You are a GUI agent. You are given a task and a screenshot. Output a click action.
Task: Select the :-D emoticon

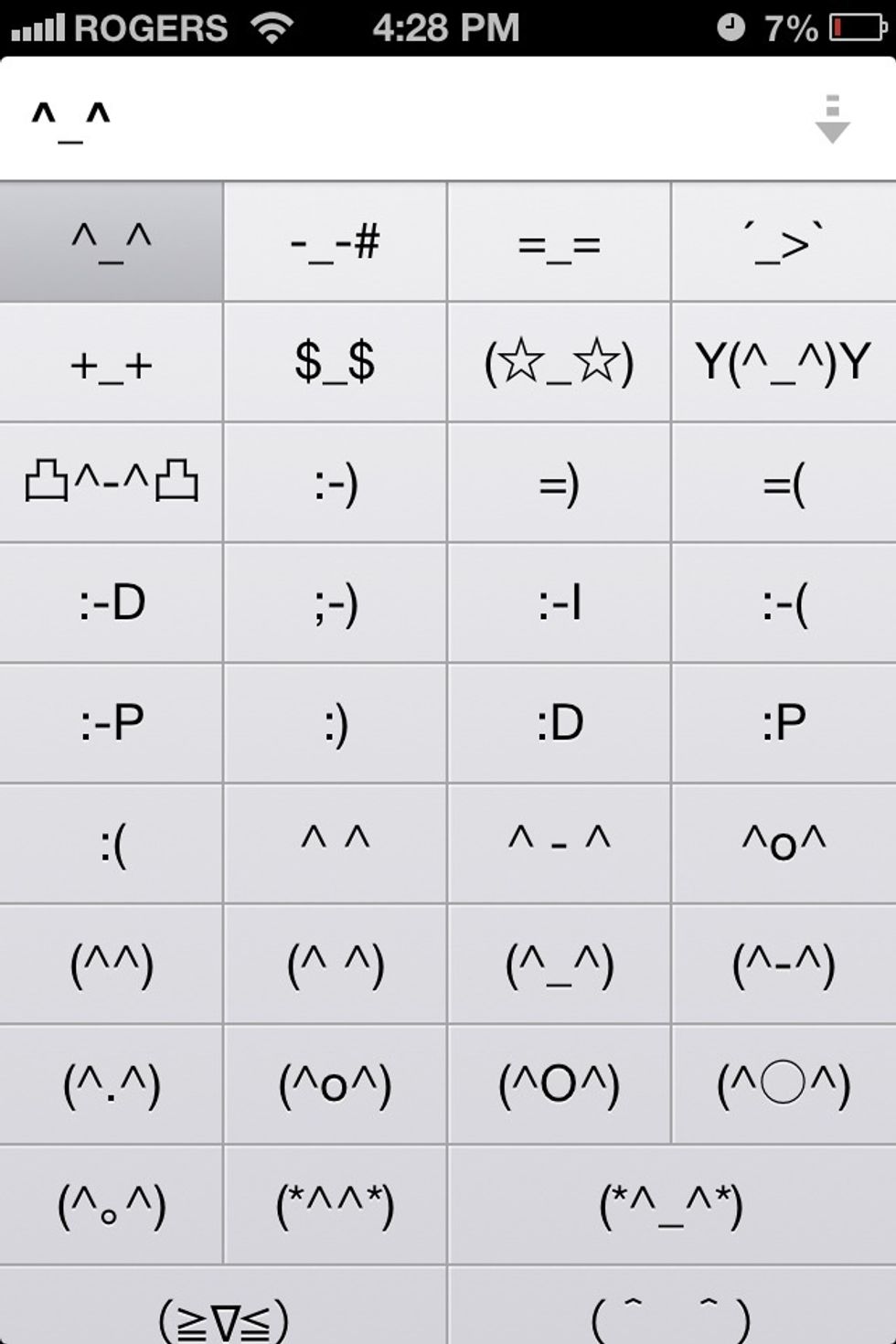[x=111, y=603]
